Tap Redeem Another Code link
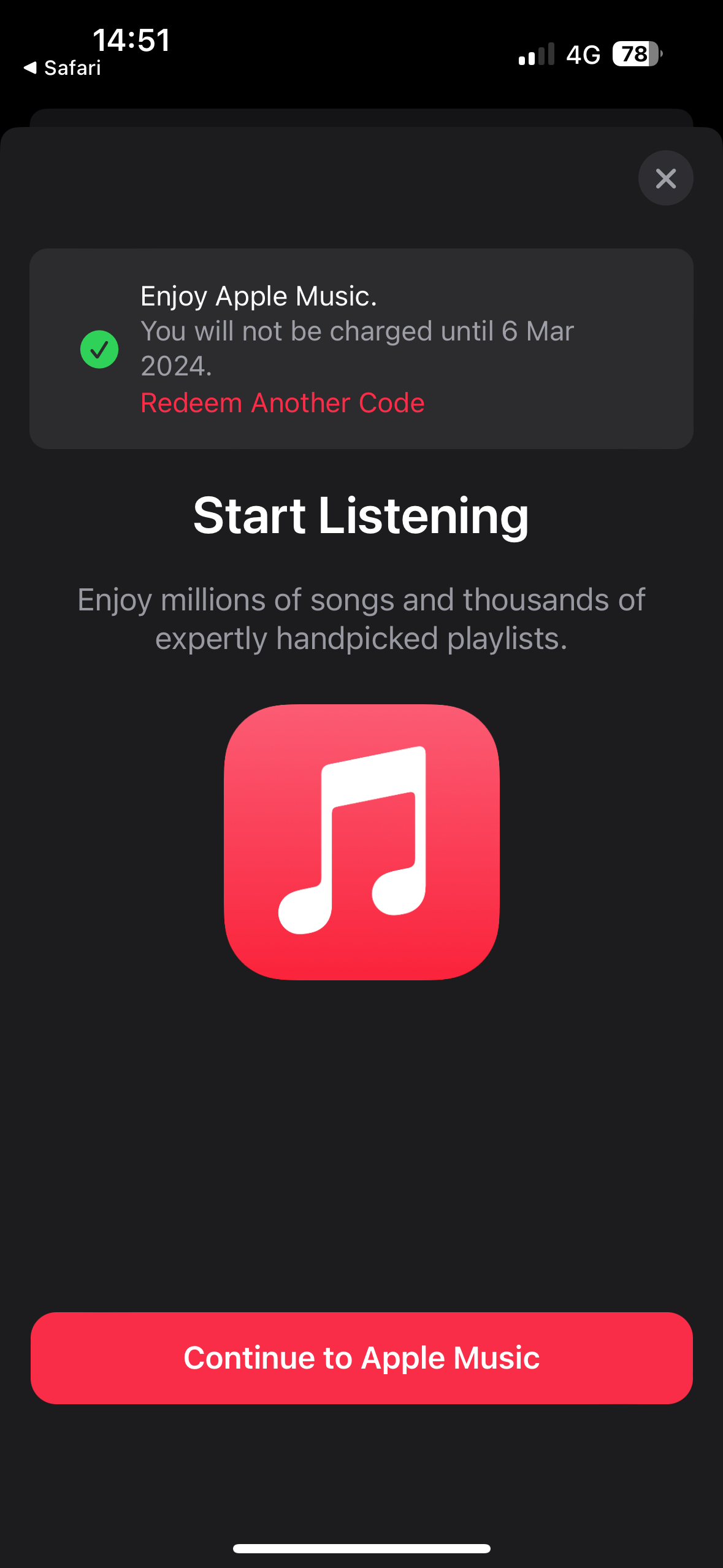This screenshot has width=723, height=1568. pyautogui.click(x=282, y=403)
